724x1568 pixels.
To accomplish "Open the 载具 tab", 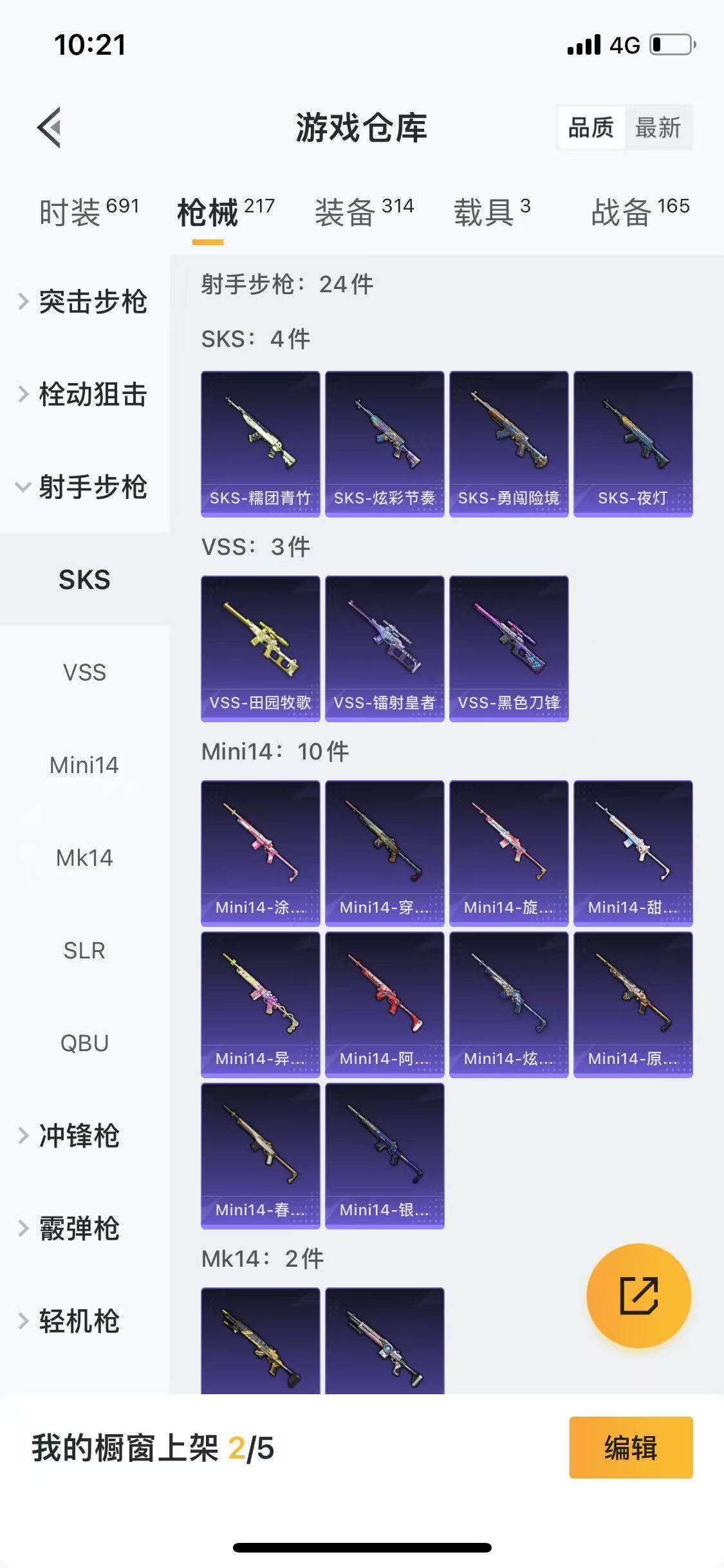I will 492,211.
